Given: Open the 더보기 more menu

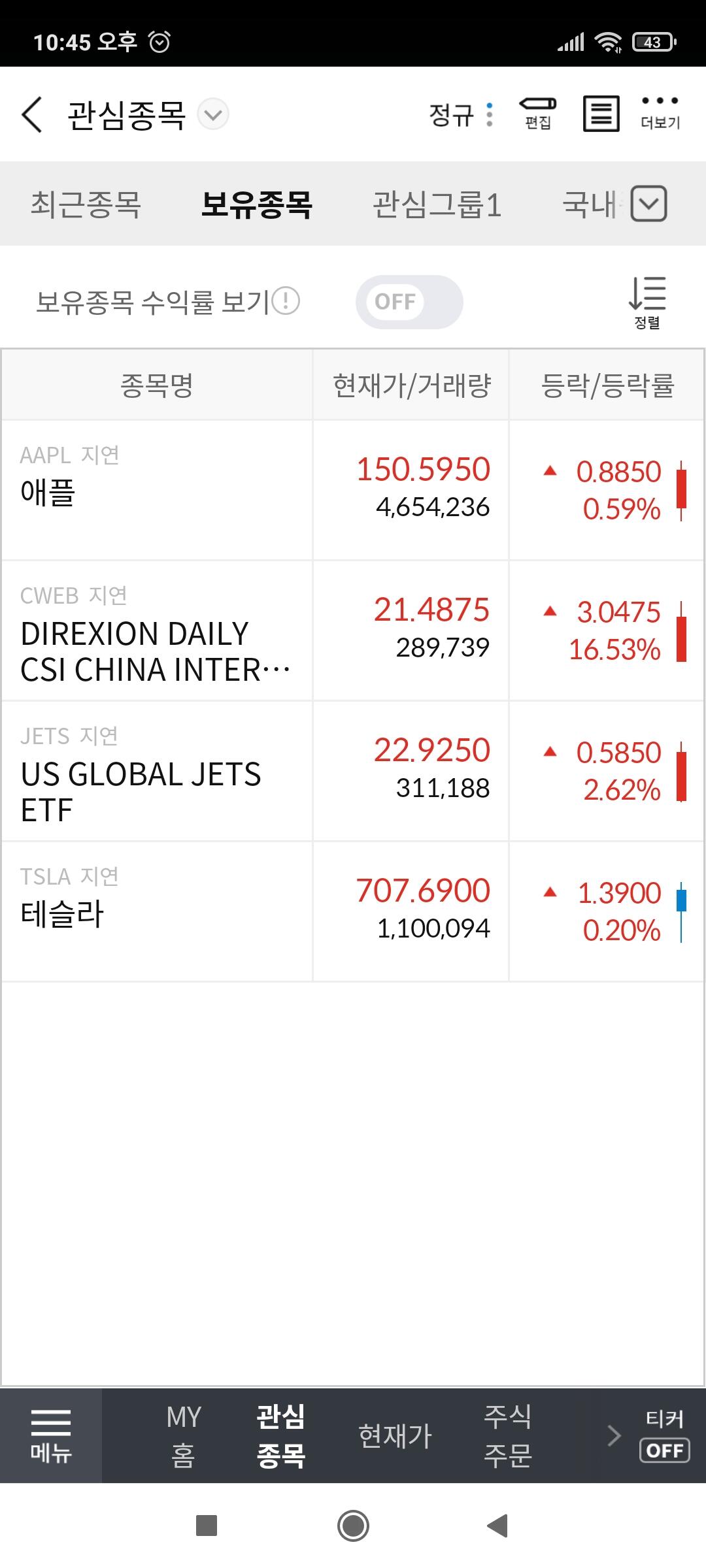Looking at the screenshot, I should 660,114.
